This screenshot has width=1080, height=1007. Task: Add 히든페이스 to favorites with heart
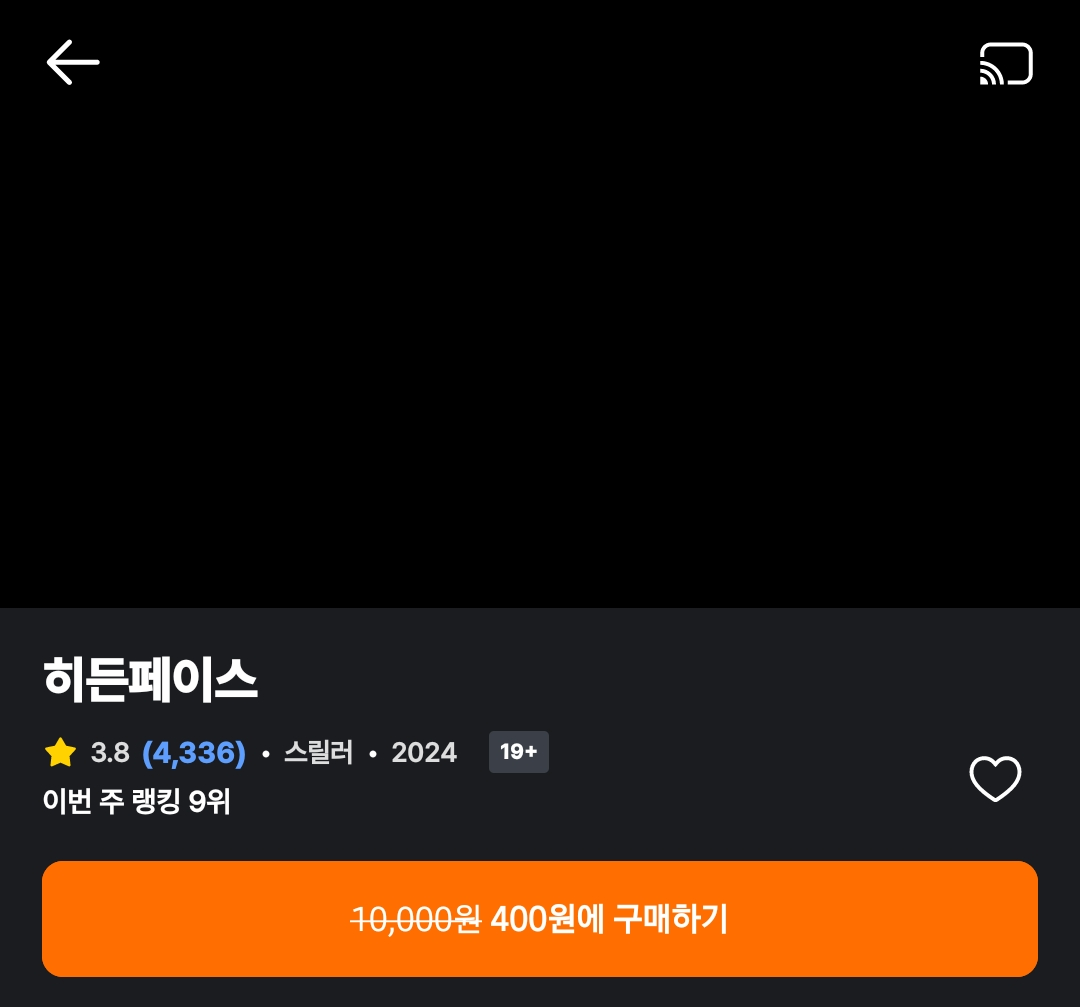click(995, 778)
